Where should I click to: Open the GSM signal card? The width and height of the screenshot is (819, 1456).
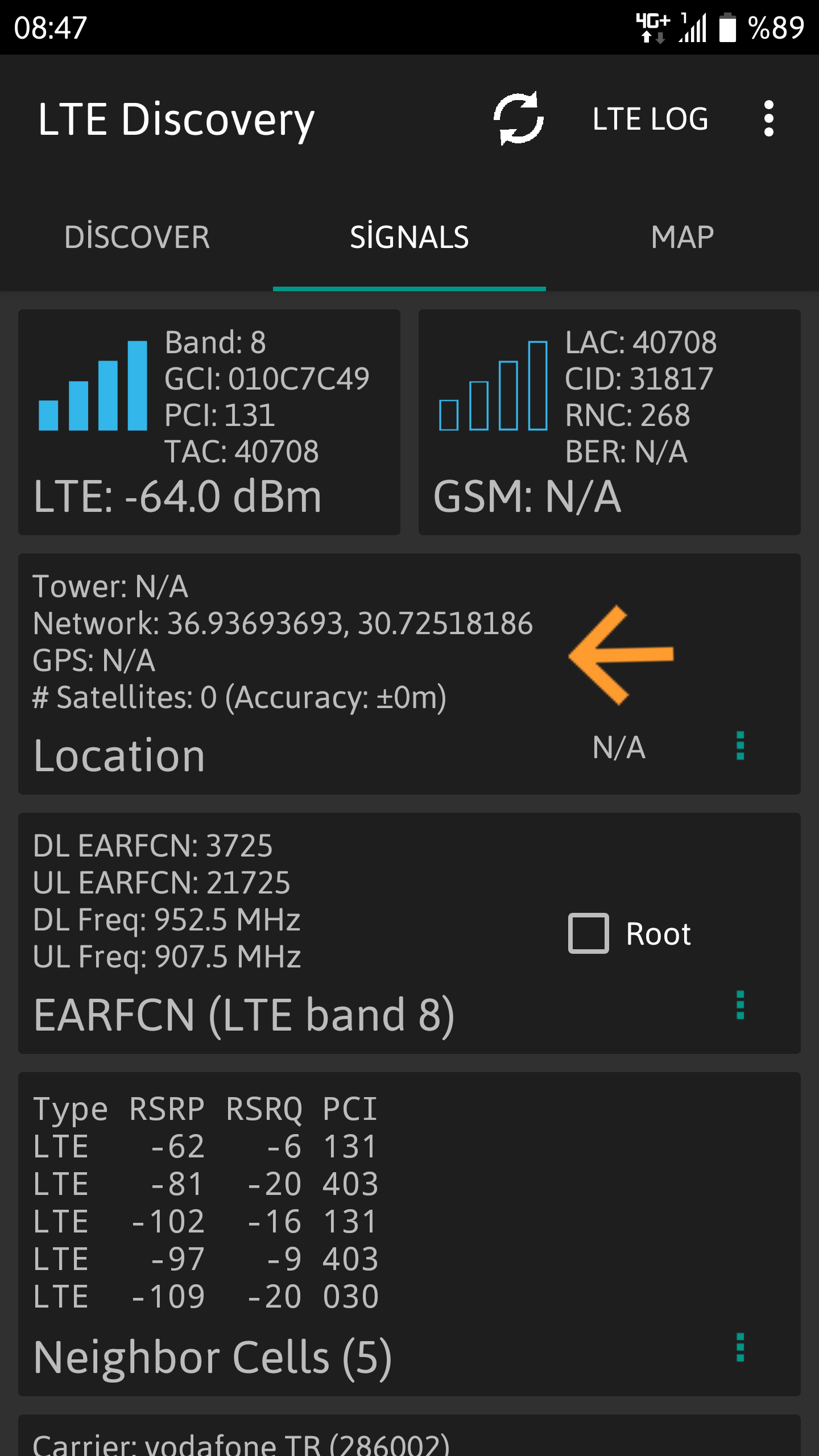pos(610,422)
